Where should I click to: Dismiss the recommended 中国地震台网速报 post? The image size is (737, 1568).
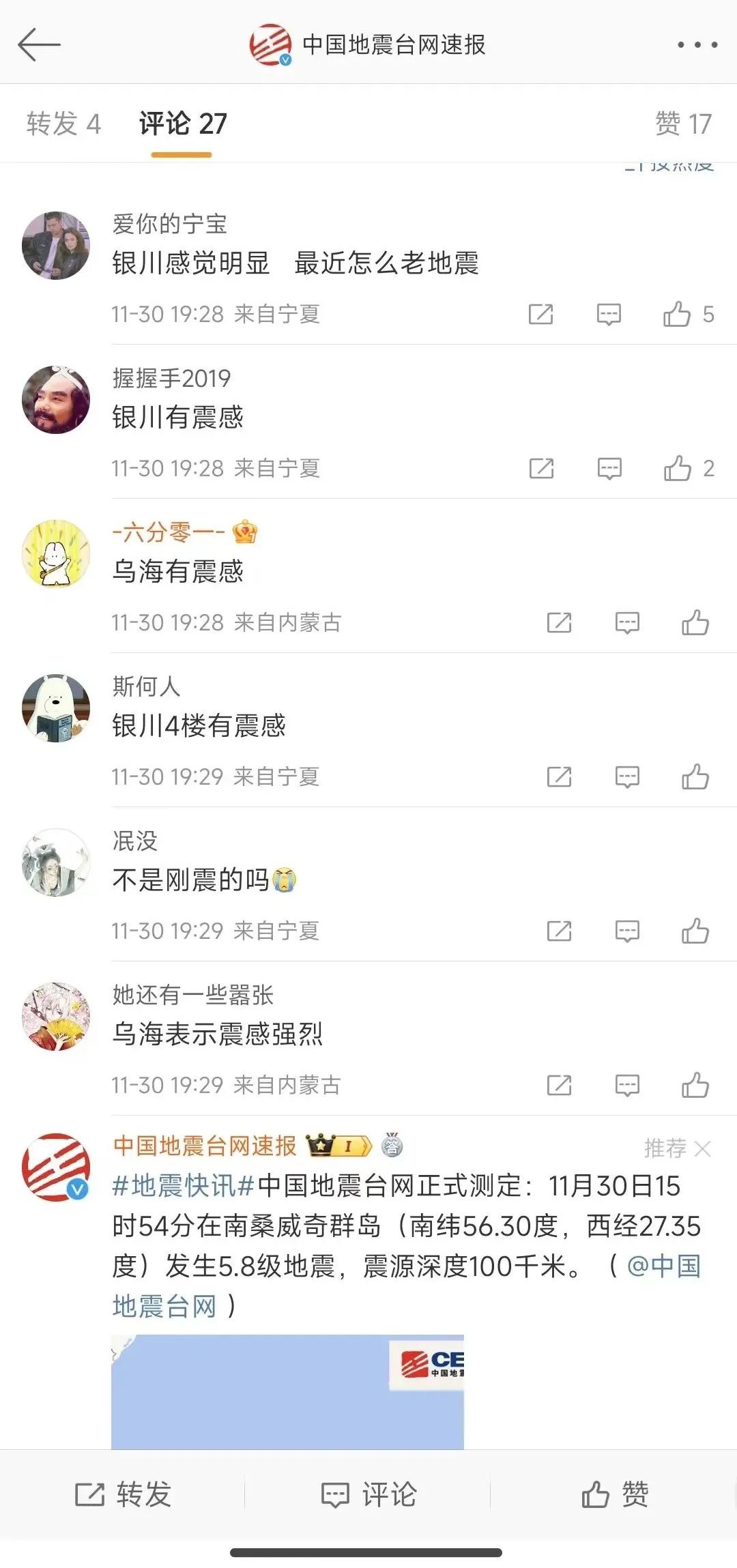point(702,1149)
